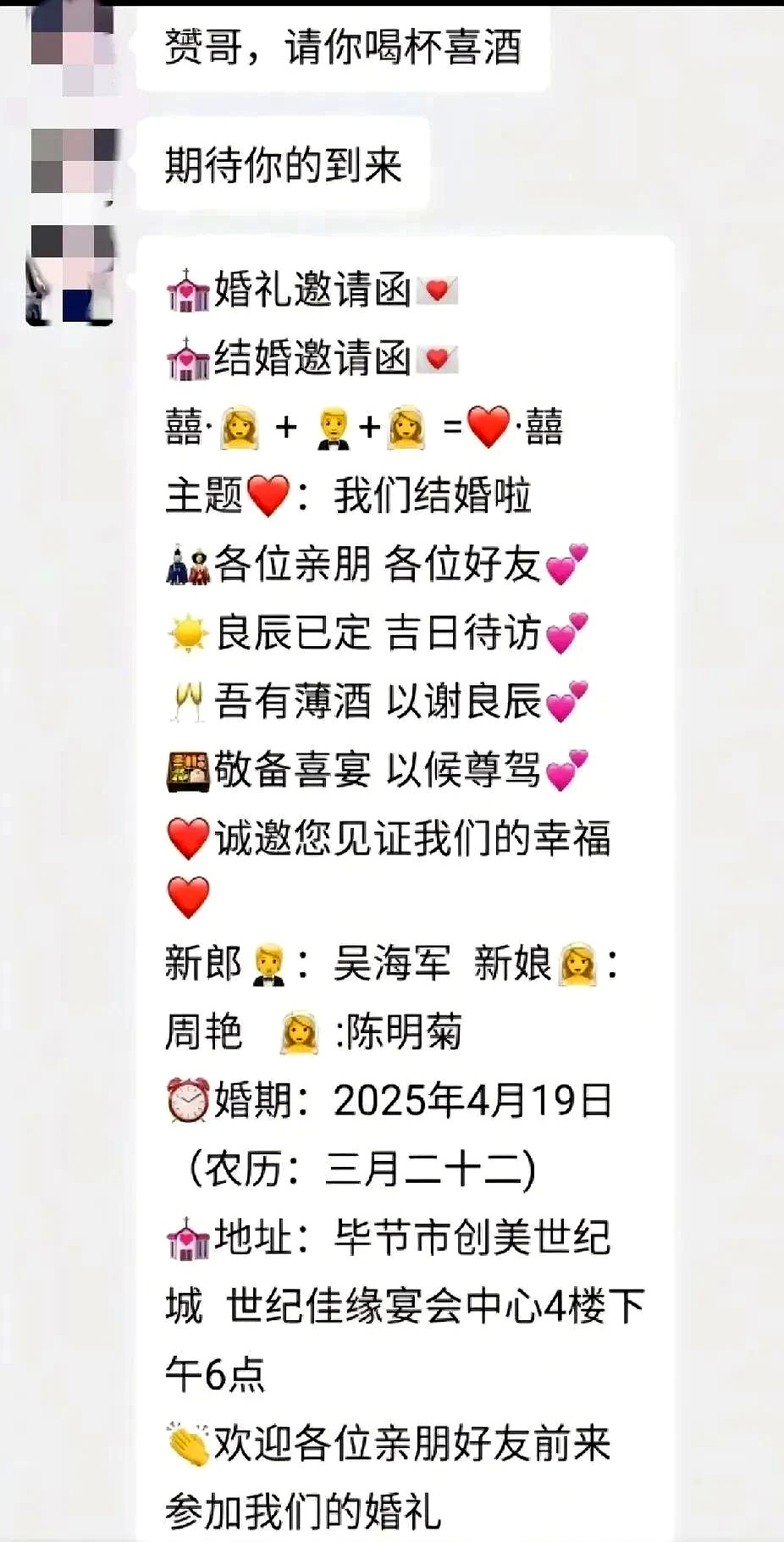The image size is (784, 1542).
Task: Select the message 期待你的到来
Action: click(x=279, y=165)
